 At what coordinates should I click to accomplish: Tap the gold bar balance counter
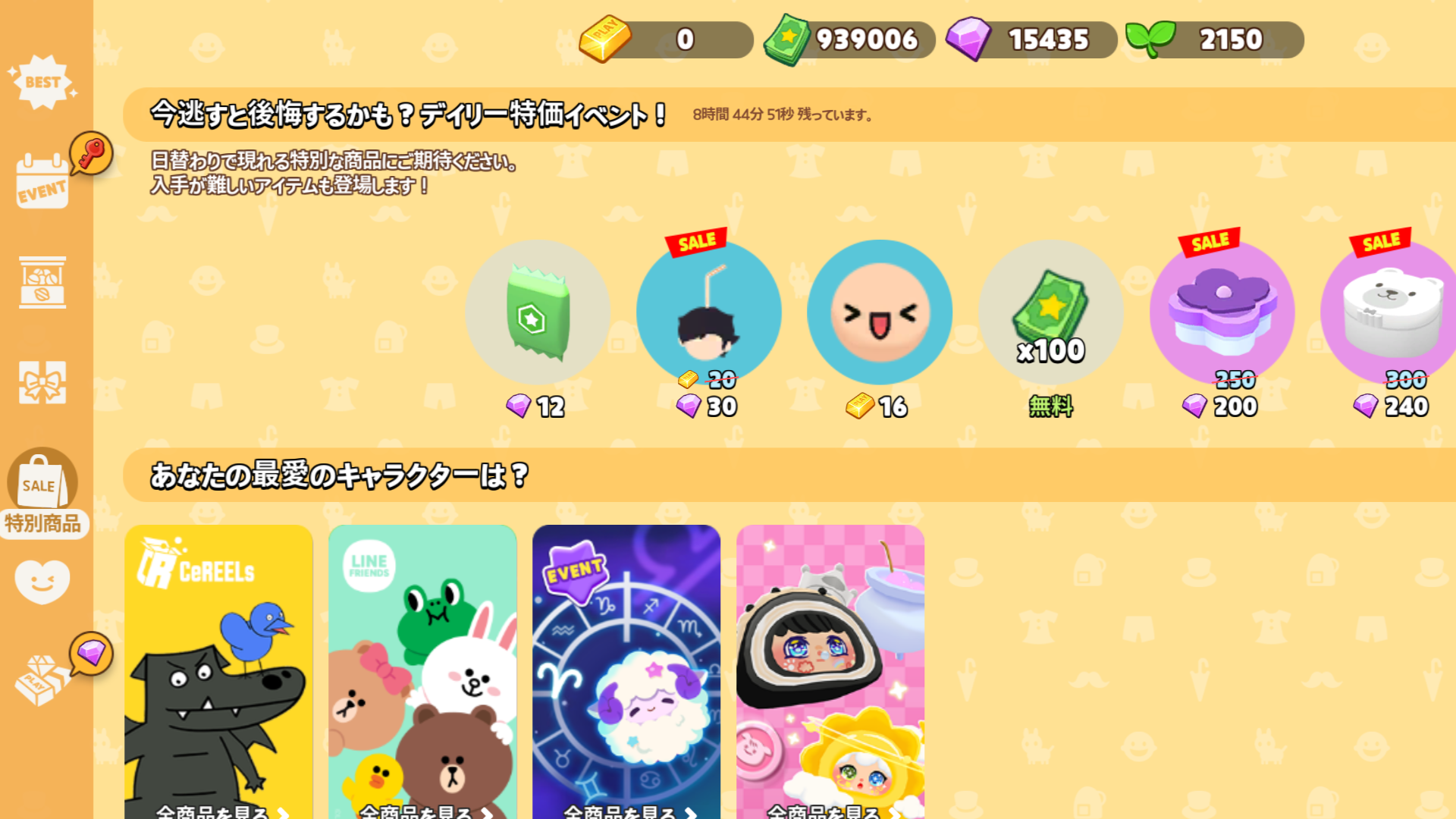pos(666,39)
